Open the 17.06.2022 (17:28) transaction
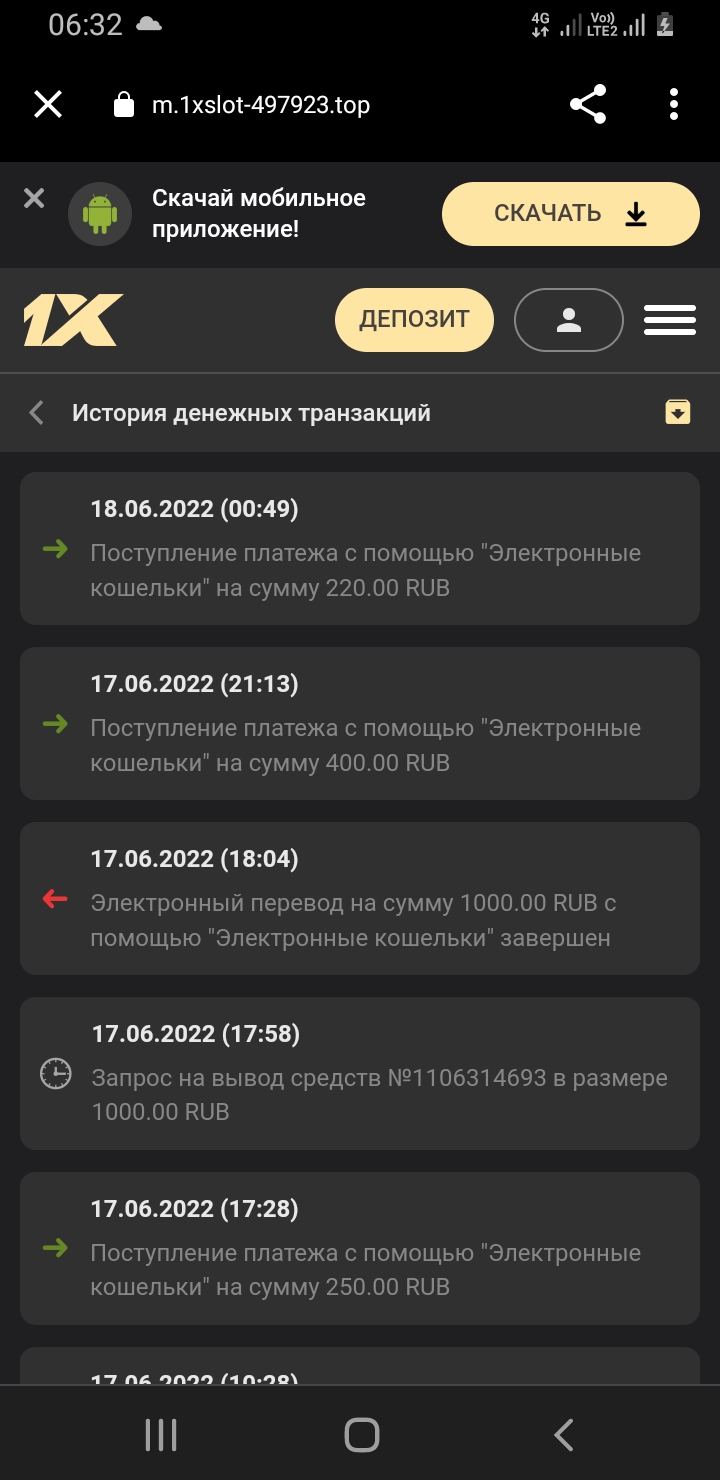 (x=360, y=1248)
